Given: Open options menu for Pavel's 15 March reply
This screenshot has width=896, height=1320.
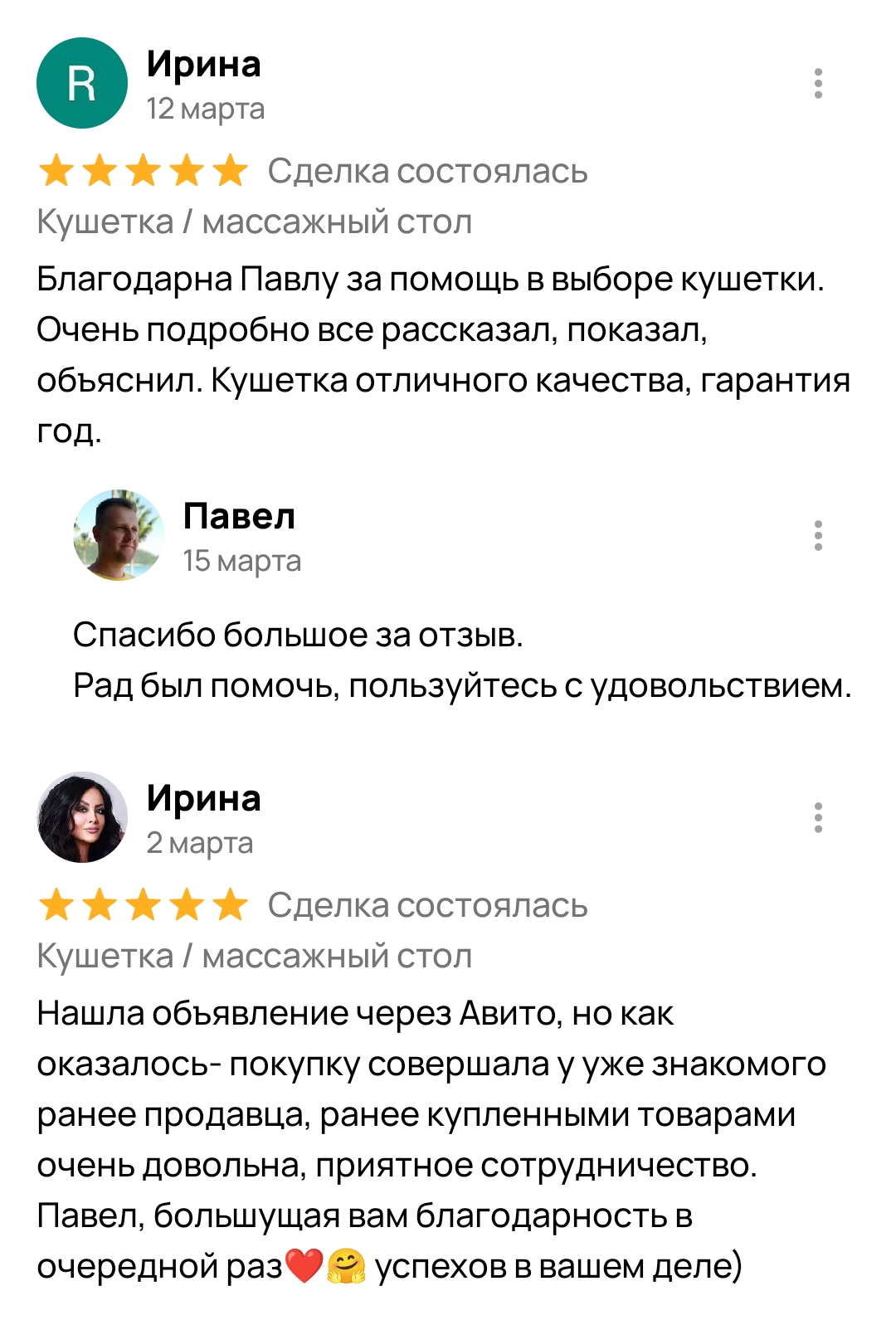Looking at the screenshot, I should pyautogui.click(x=818, y=536).
